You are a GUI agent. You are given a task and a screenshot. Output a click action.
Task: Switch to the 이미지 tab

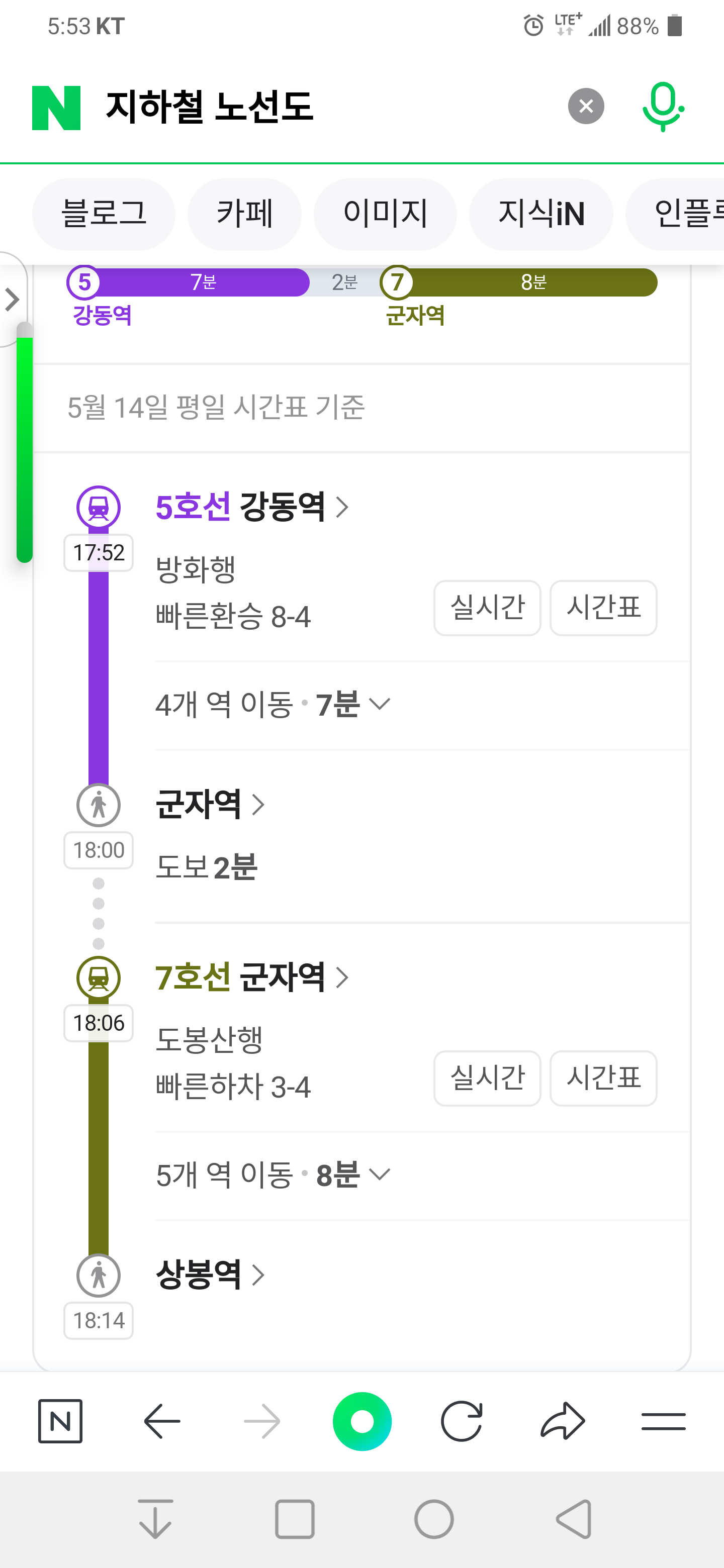(x=386, y=214)
